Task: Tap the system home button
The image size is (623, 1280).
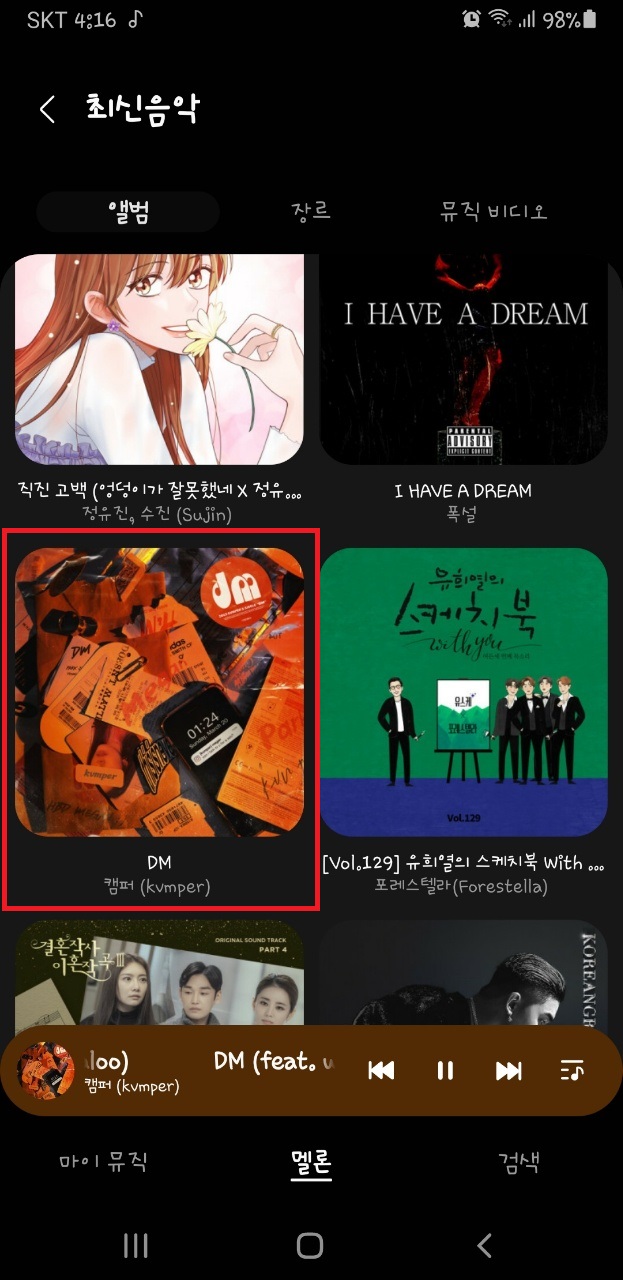Action: click(x=310, y=1245)
